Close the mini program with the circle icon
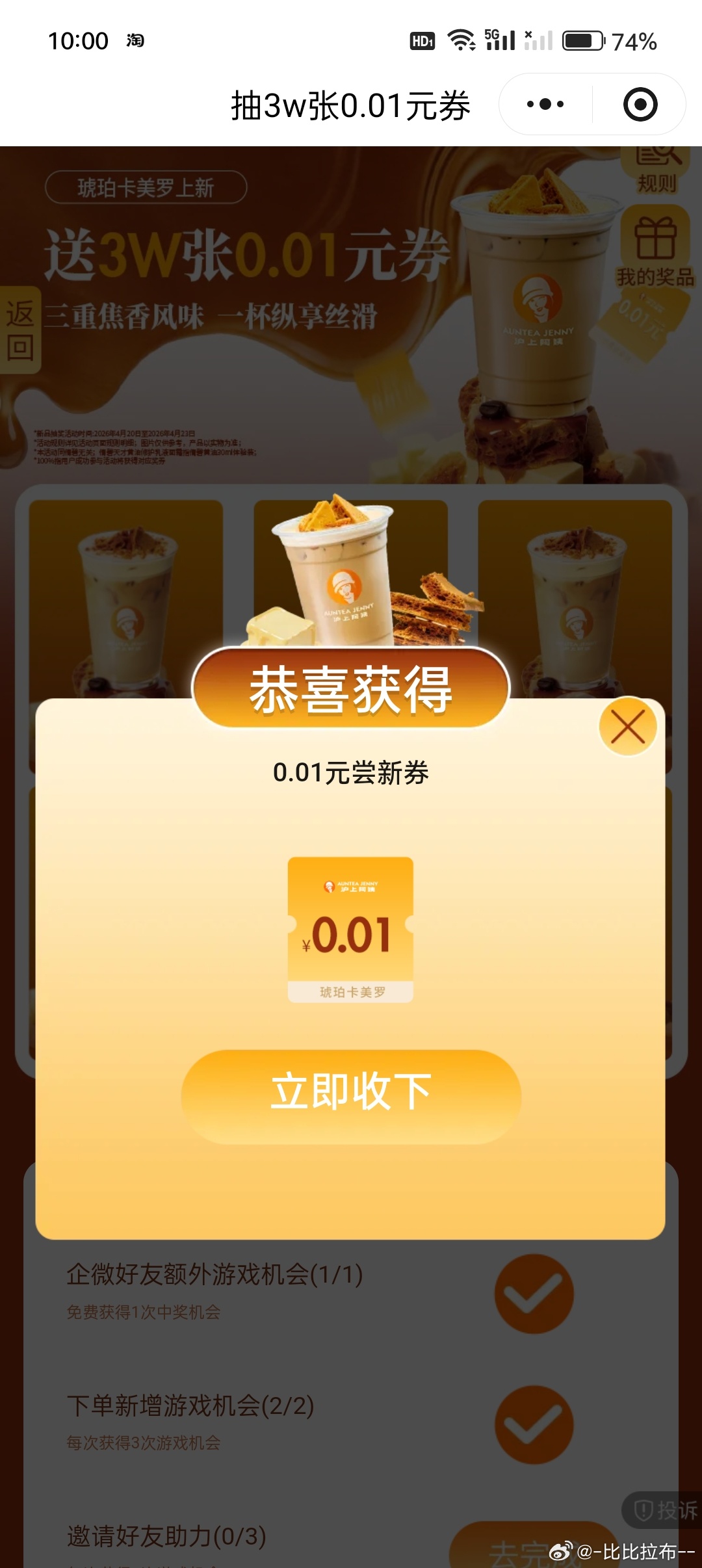This screenshot has height=1568, width=702. click(x=640, y=104)
